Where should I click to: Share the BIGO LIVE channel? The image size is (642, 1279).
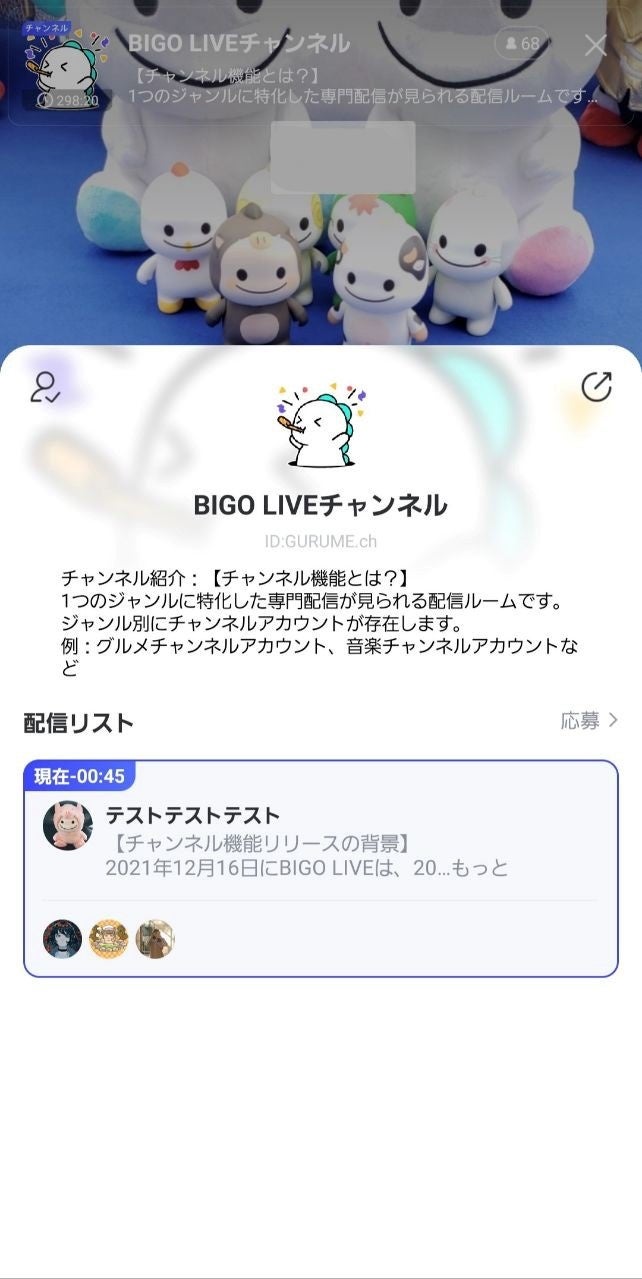point(596,387)
